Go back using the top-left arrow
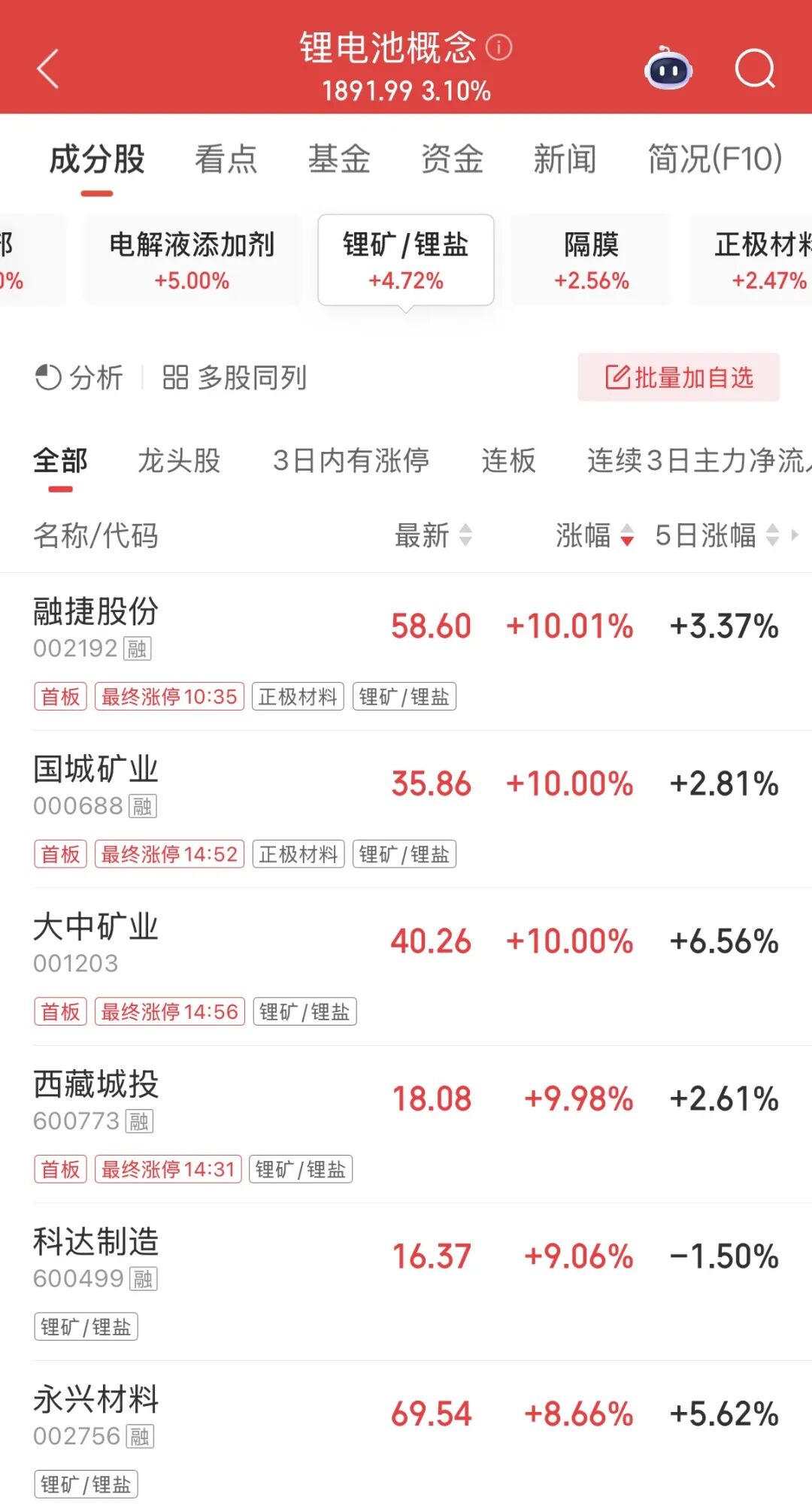The width and height of the screenshot is (812, 1509). click(x=48, y=69)
